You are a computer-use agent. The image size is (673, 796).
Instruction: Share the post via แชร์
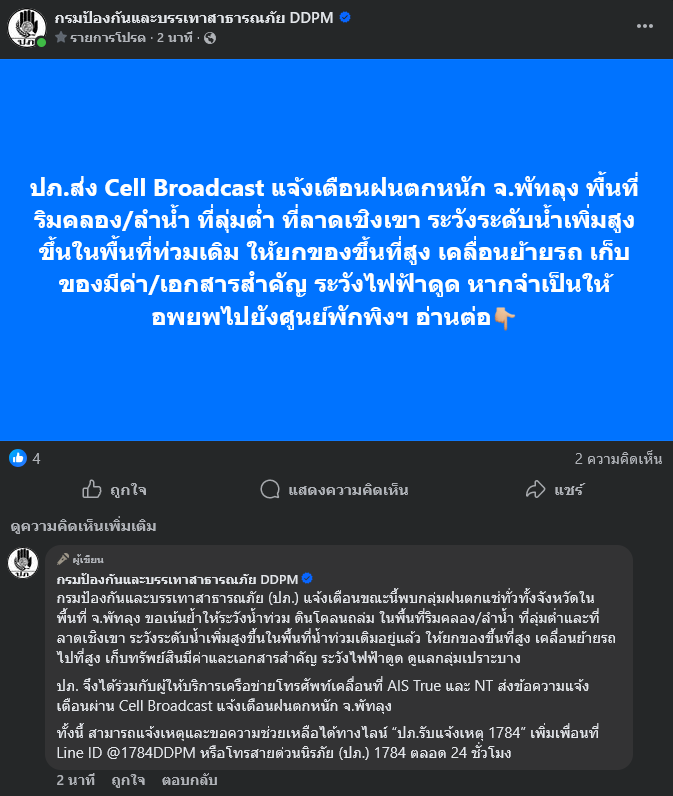[555, 490]
